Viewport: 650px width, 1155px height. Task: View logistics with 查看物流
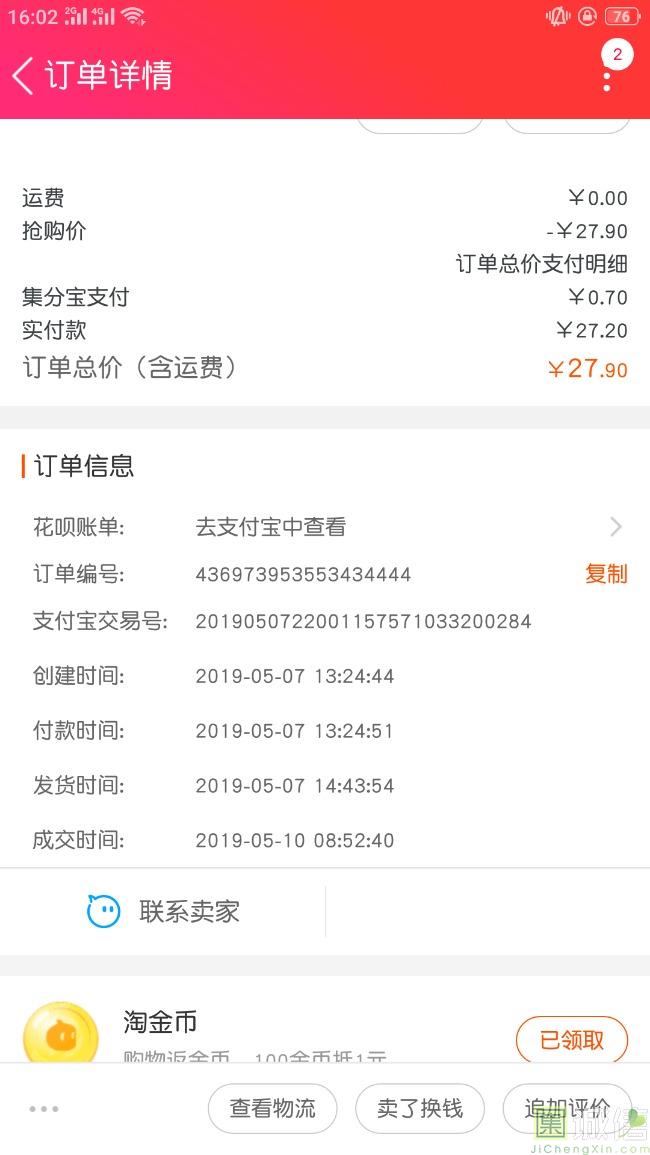tap(273, 1109)
